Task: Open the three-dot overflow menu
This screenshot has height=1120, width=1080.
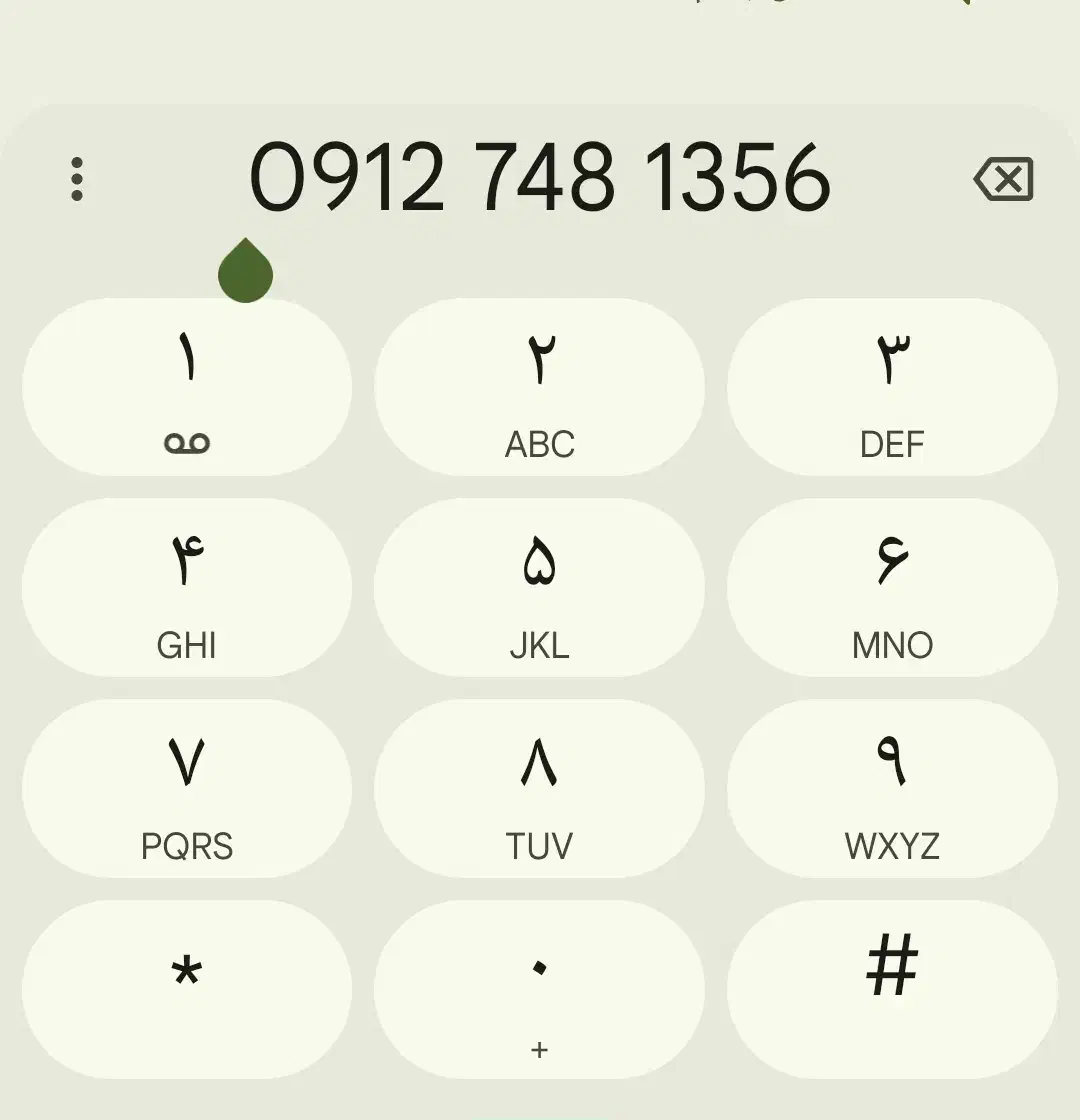Action: 78,180
